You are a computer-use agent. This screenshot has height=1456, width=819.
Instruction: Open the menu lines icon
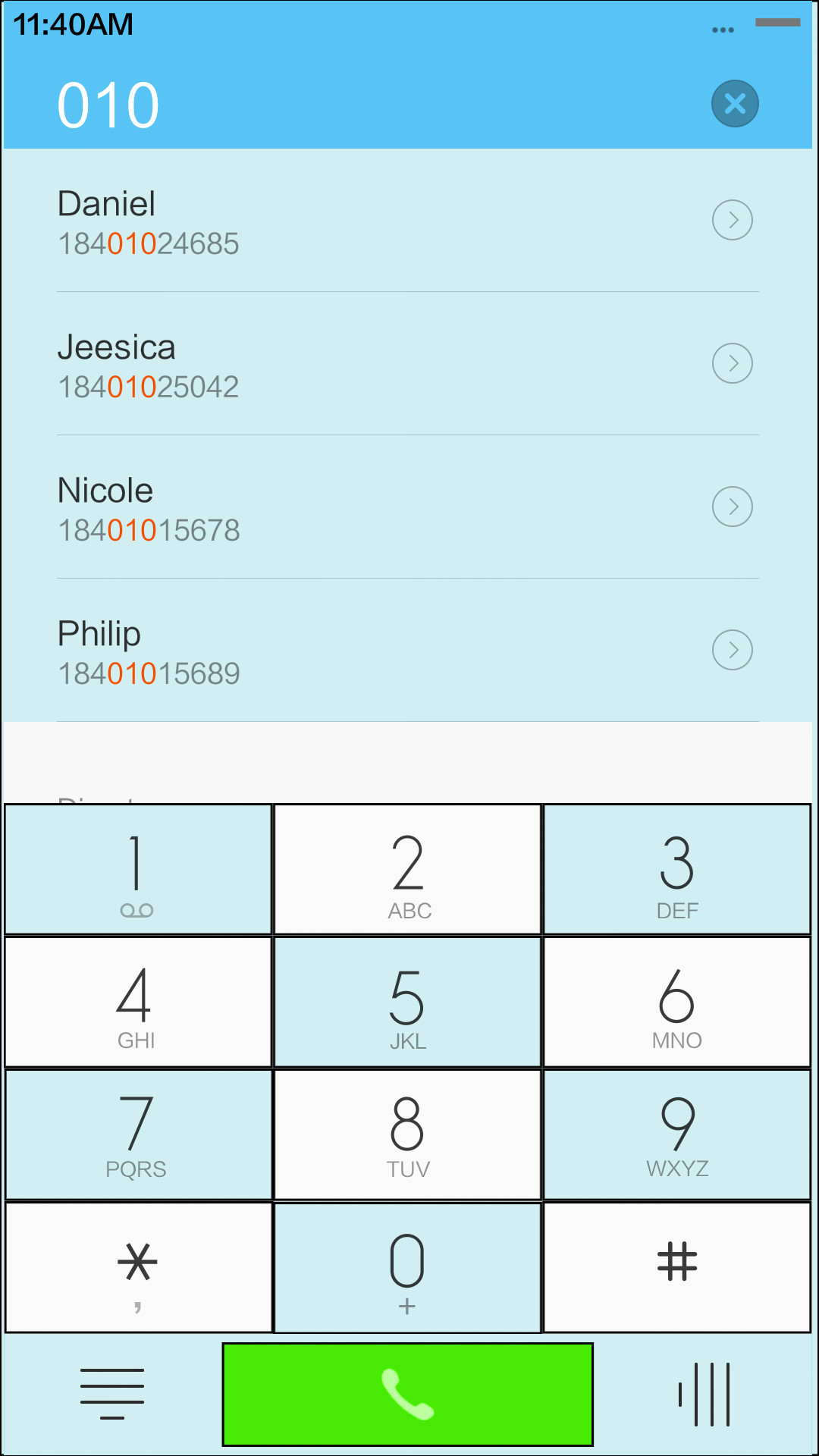pos(112,1394)
